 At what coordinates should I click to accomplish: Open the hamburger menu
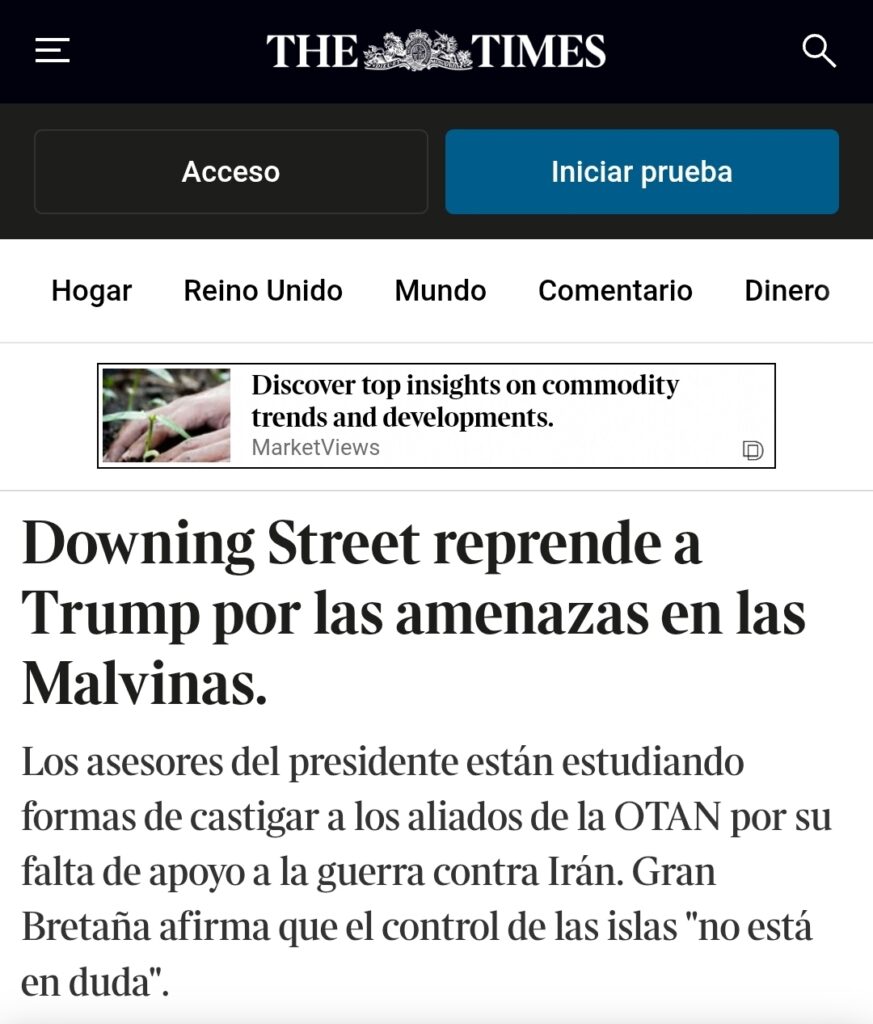tap(52, 51)
